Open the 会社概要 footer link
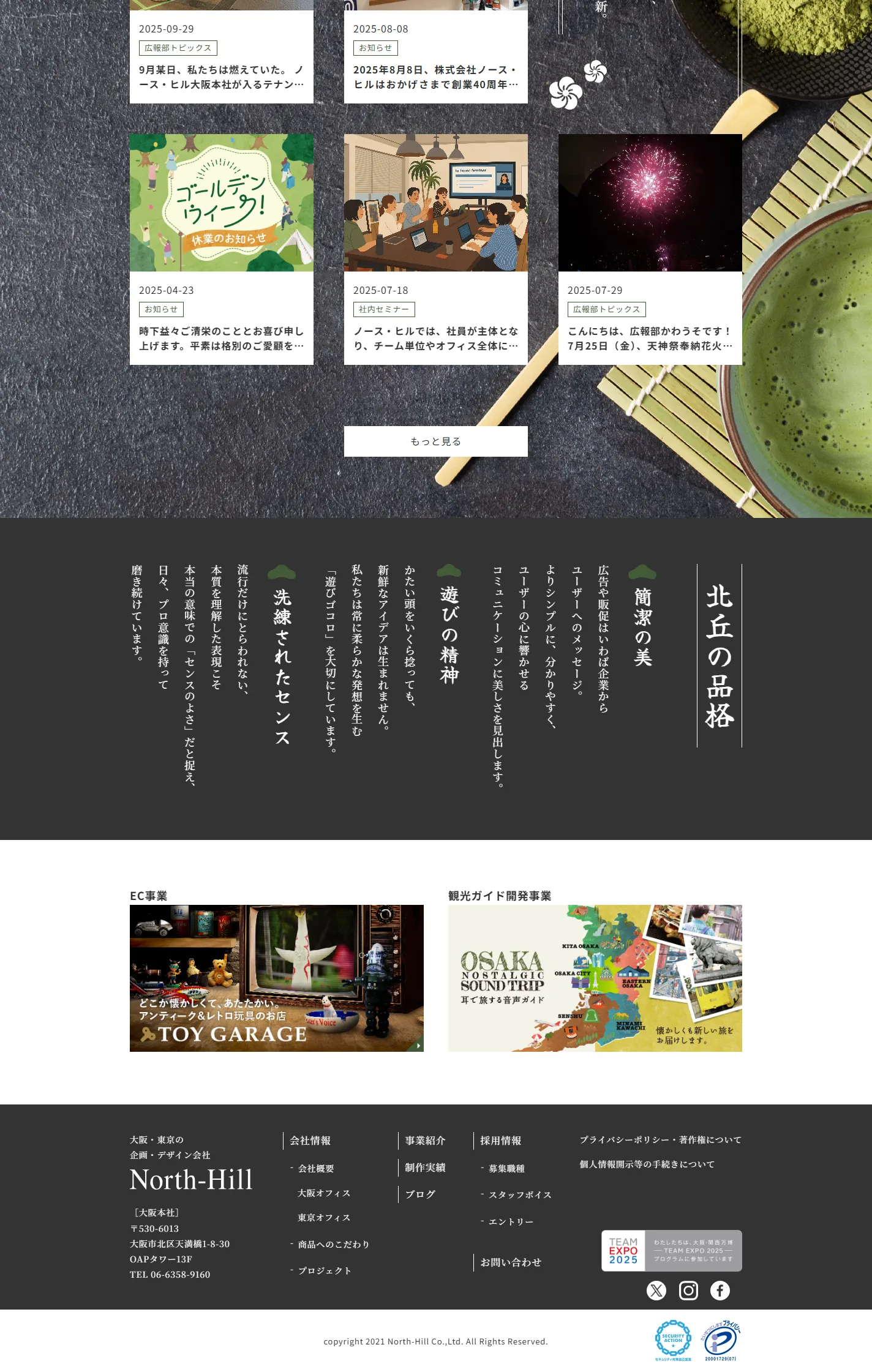 pyautogui.click(x=316, y=1169)
